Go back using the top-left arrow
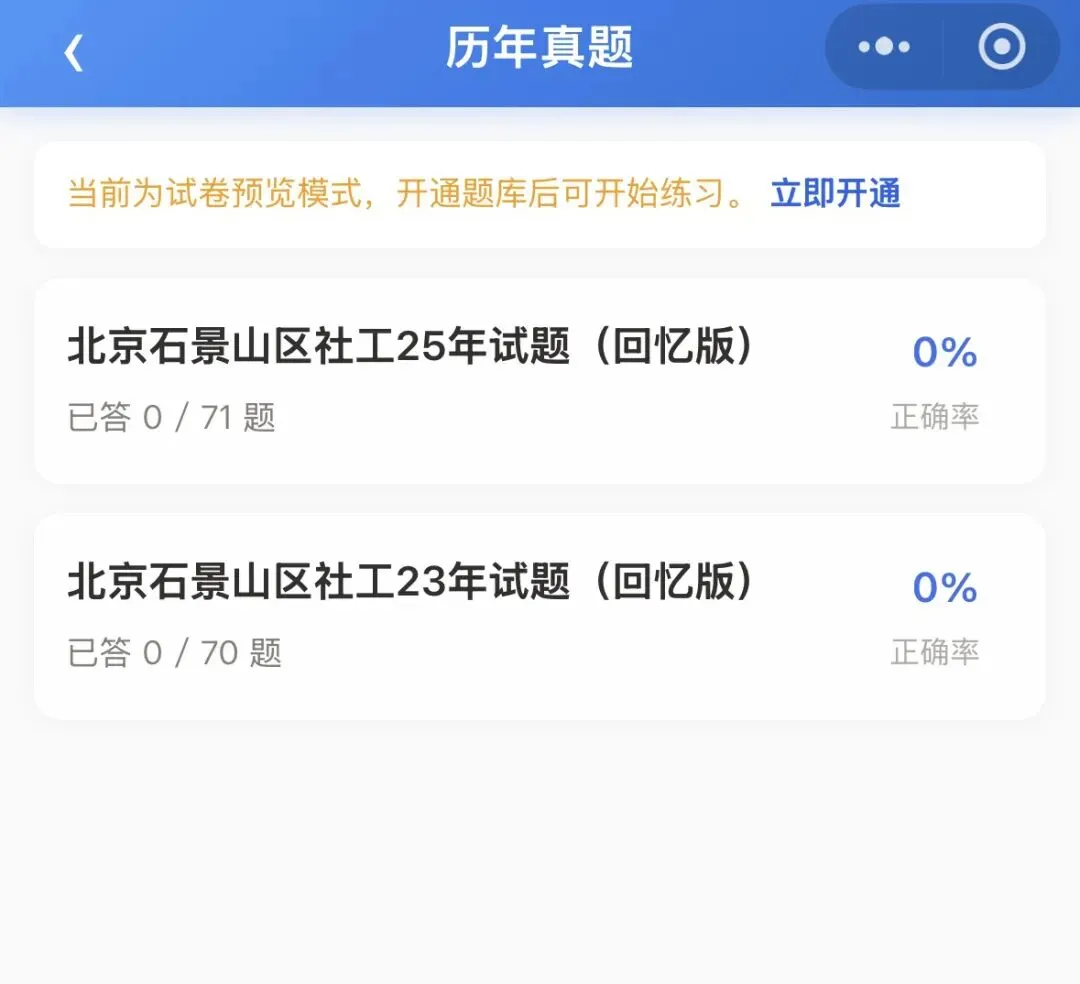This screenshot has height=984, width=1080. pos(74,53)
